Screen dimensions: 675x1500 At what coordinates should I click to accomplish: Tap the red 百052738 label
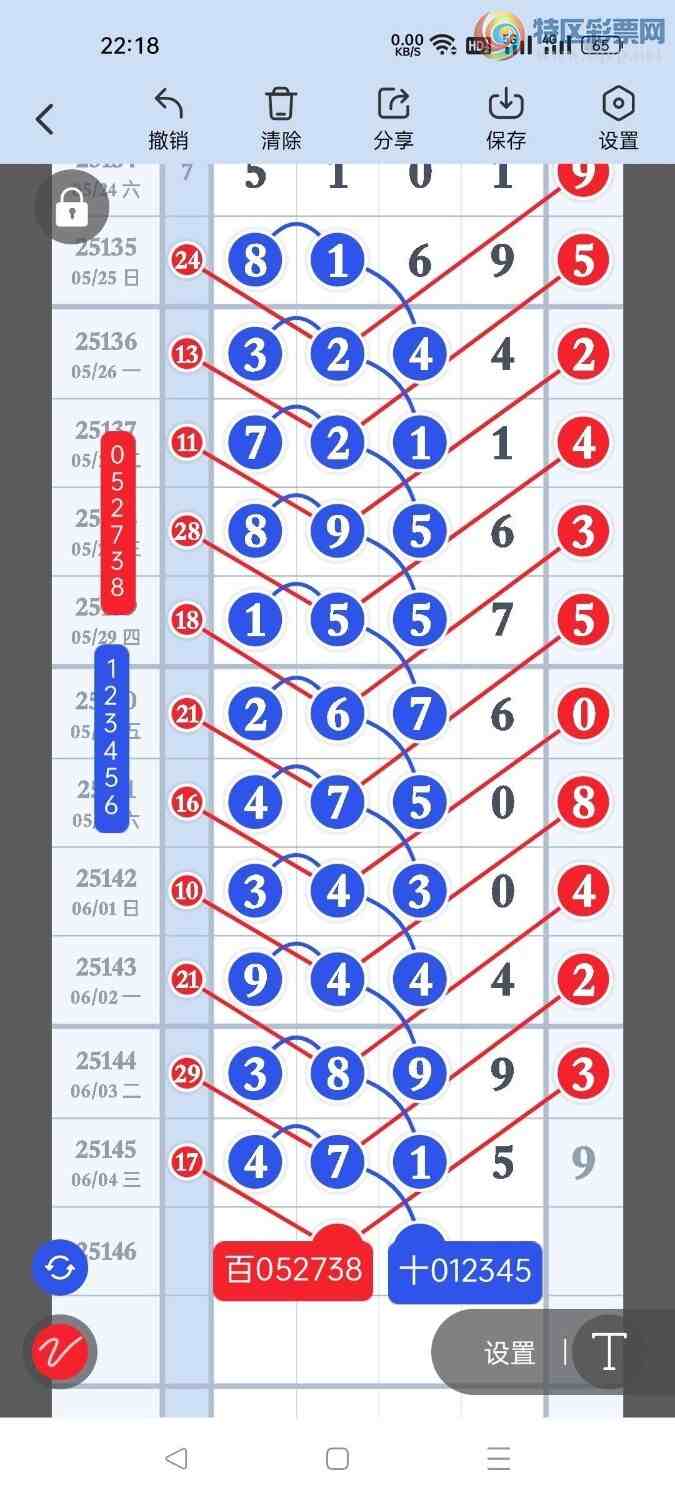pyautogui.click(x=293, y=1270)
